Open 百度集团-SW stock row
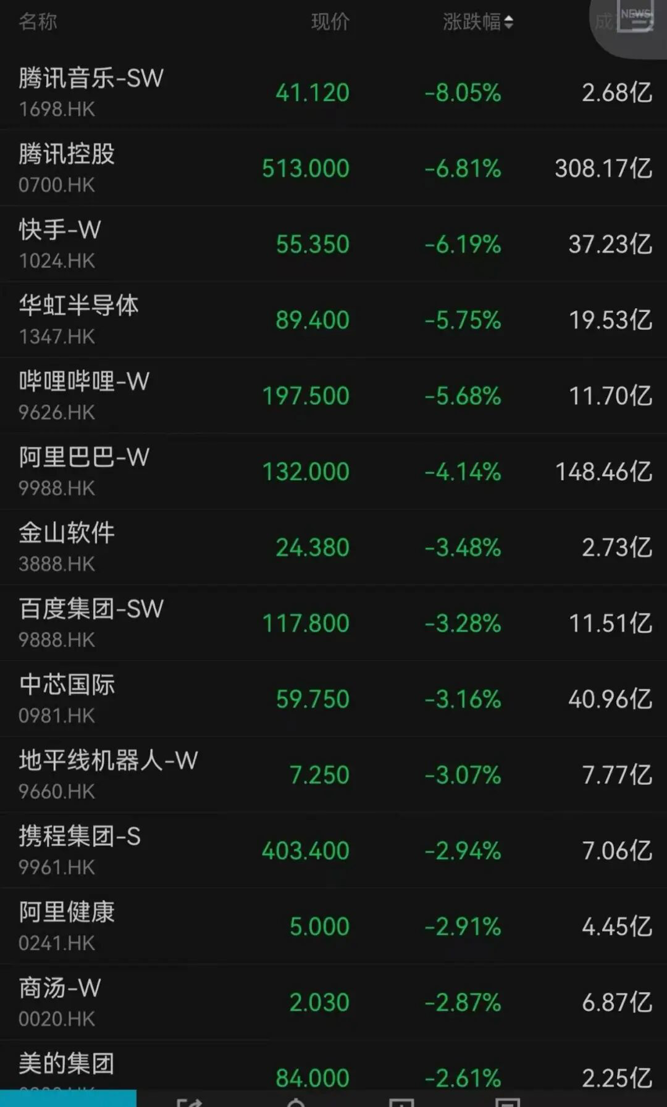 pyautogui.click(x=91, y=622)
